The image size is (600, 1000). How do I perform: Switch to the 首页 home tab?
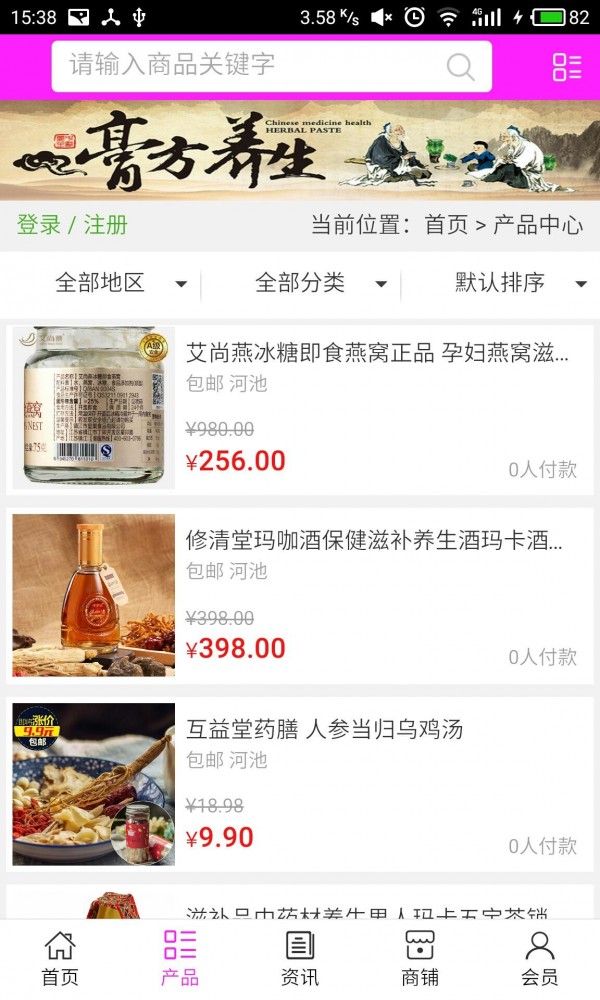click(60, 958)
